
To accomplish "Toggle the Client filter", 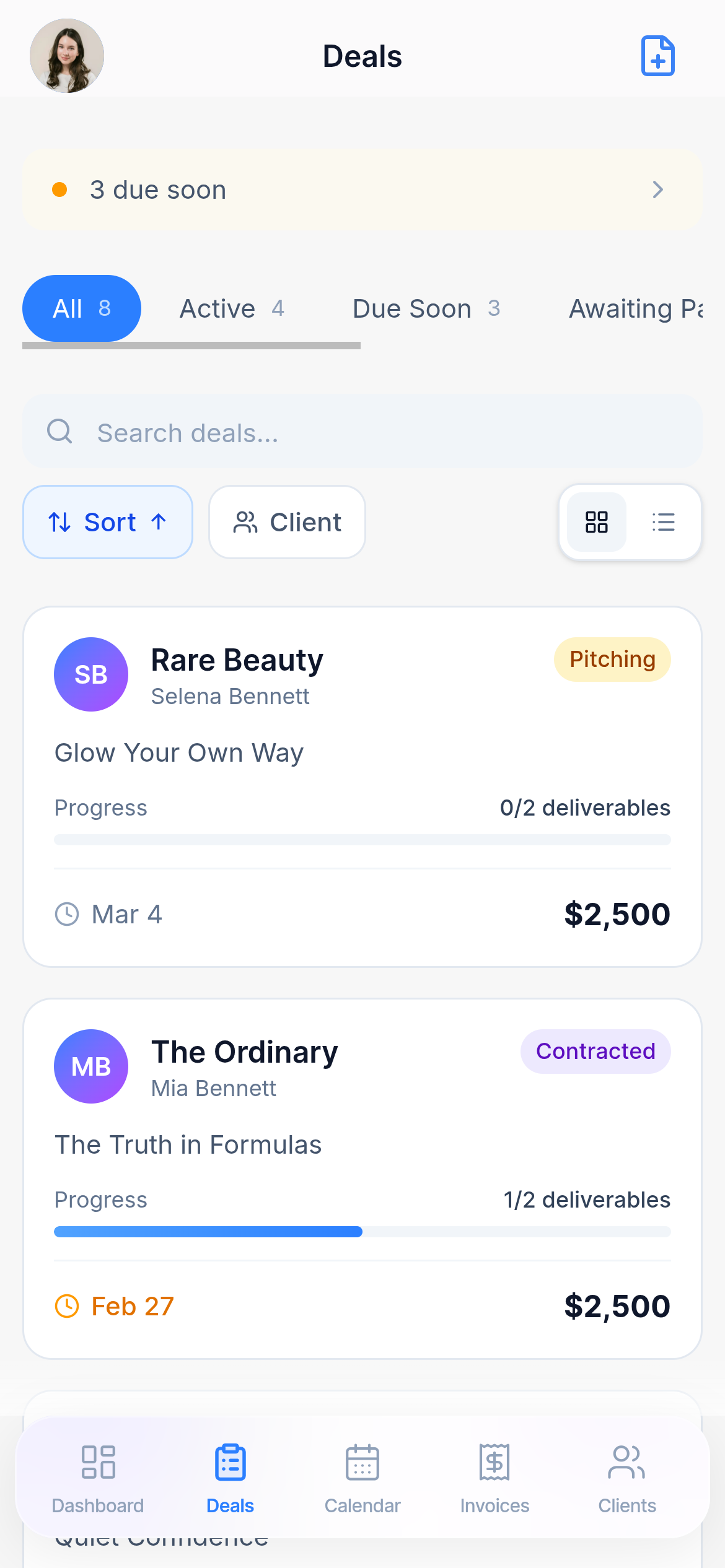I will point(286,522).
